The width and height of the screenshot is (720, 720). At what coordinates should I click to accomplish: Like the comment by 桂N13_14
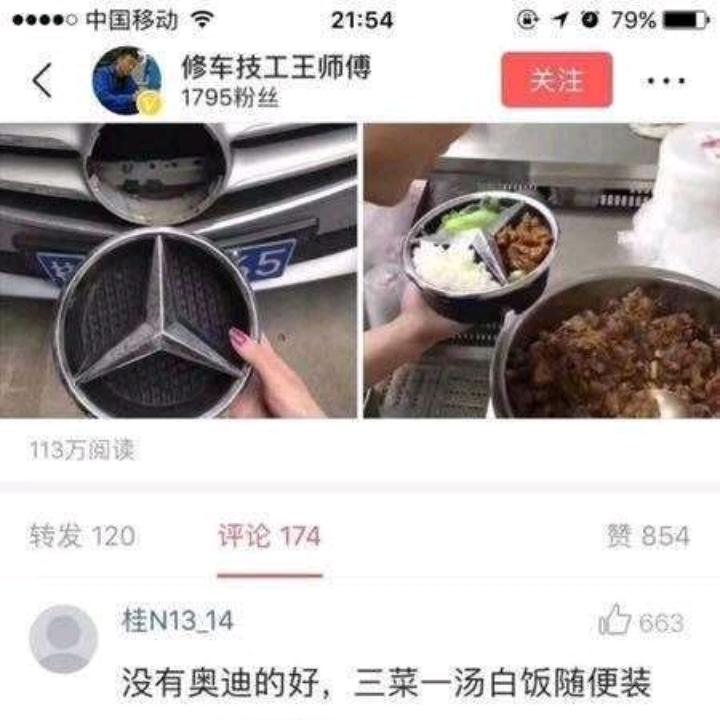[x=616, y=622]
